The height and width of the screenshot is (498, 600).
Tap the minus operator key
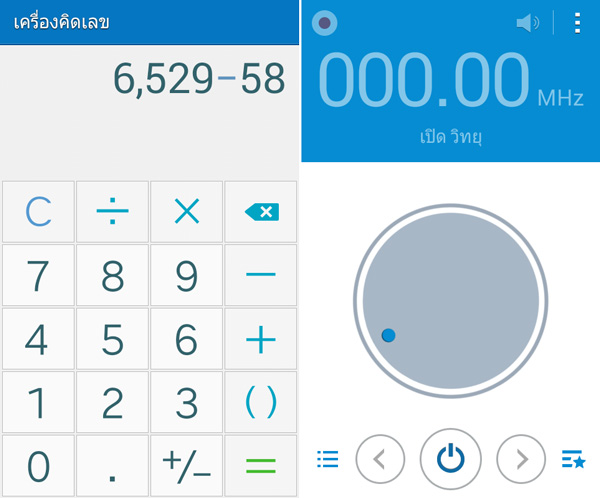261,275
